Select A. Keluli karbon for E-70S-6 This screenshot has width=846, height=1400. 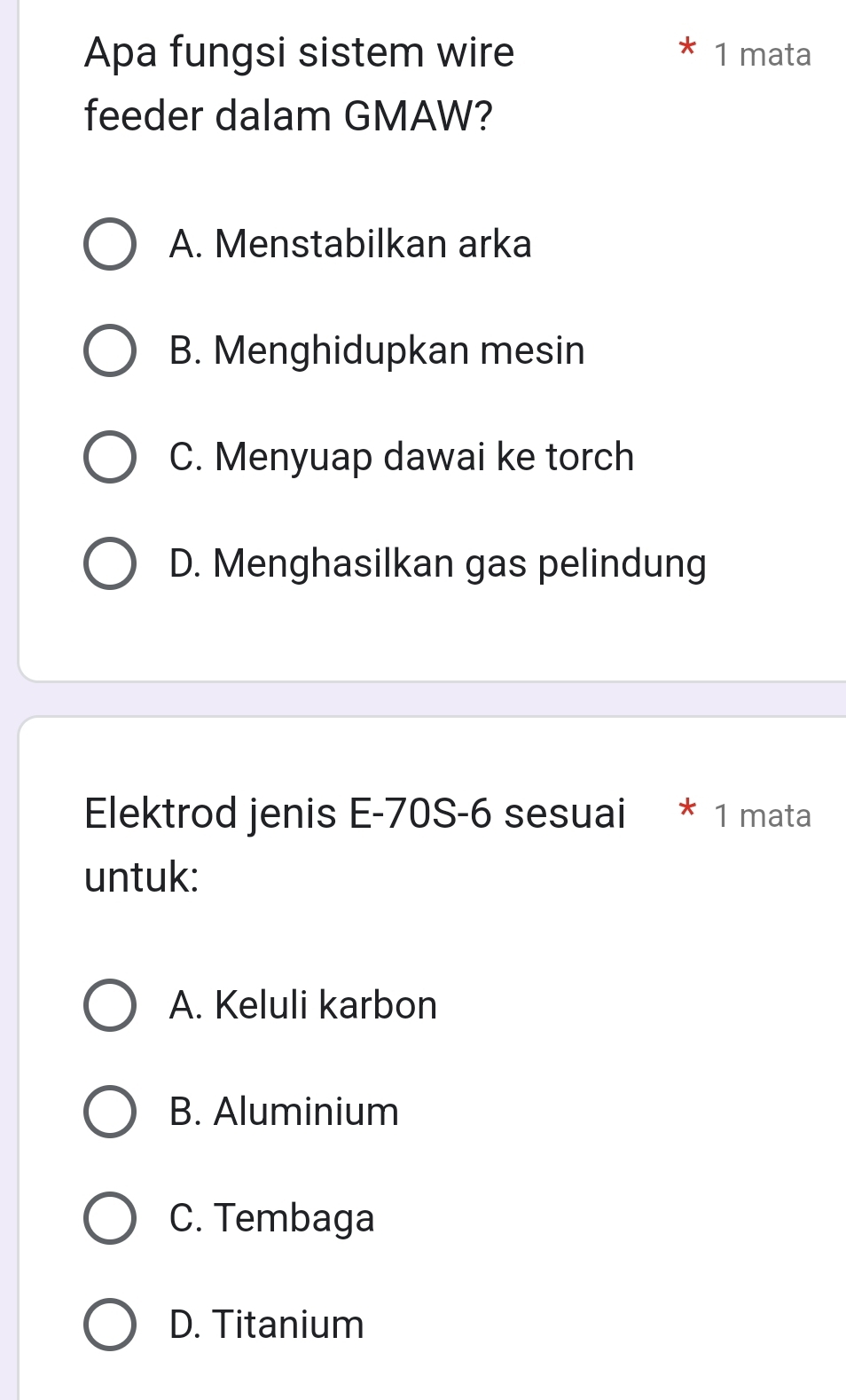click(x=110, y=1005)
